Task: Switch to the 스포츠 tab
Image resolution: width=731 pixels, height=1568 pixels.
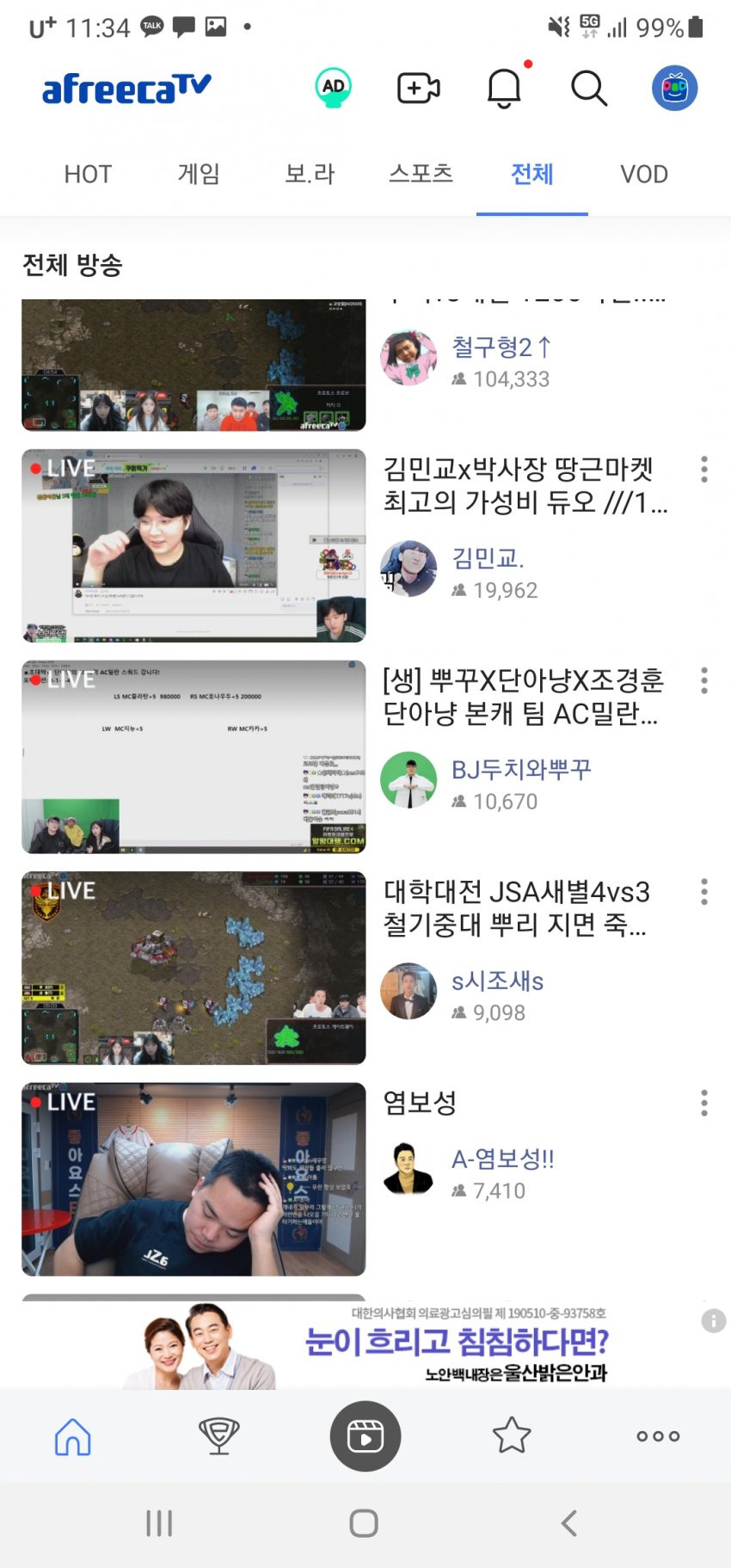Action: (421, 175)
